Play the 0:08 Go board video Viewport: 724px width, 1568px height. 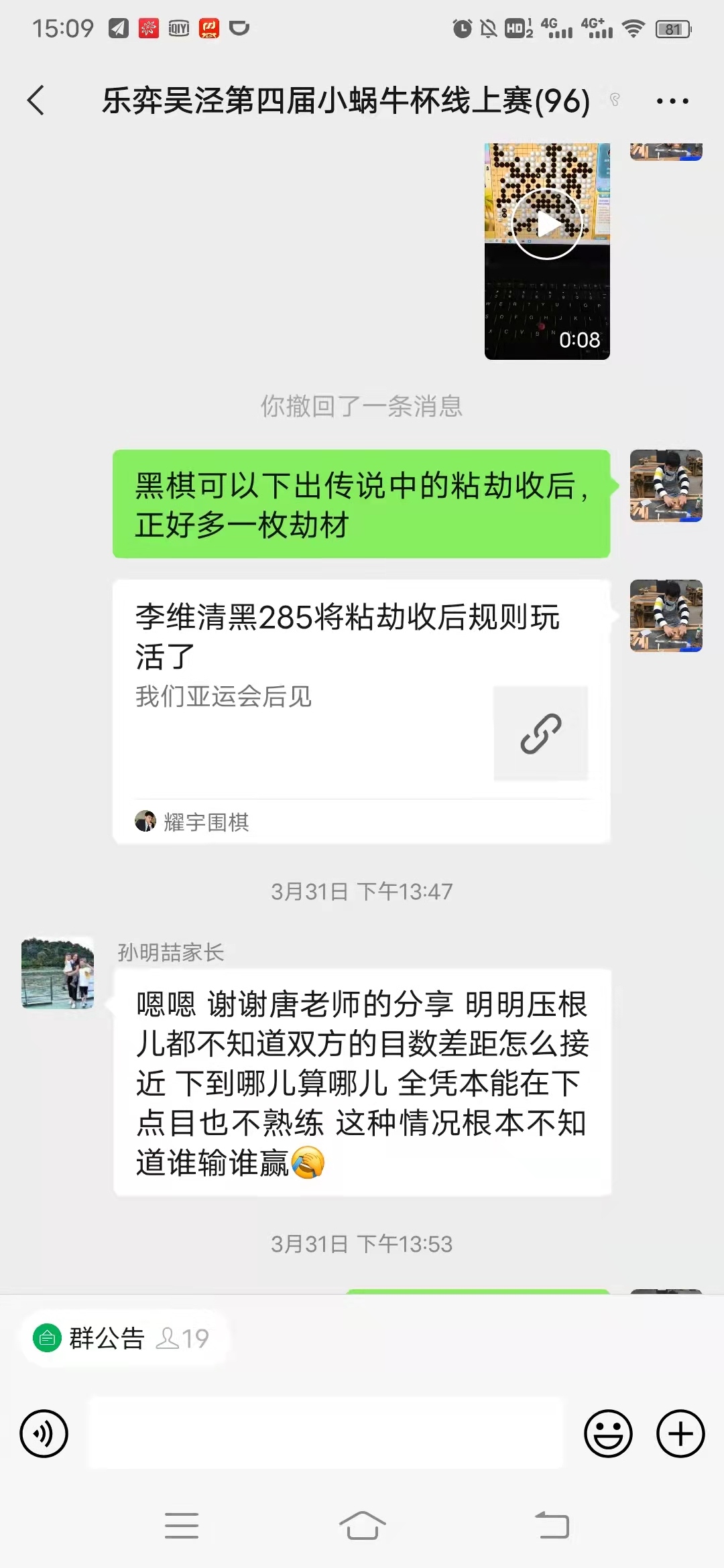click(x=547, y=224)
